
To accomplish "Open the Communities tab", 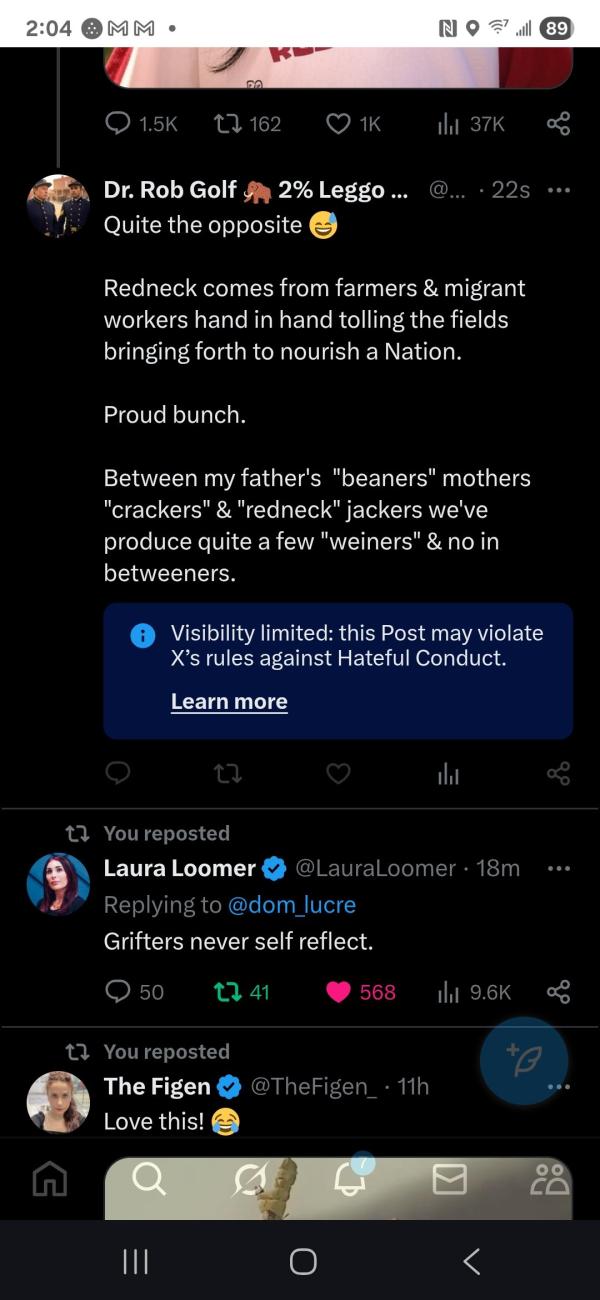I will 550,1181.
